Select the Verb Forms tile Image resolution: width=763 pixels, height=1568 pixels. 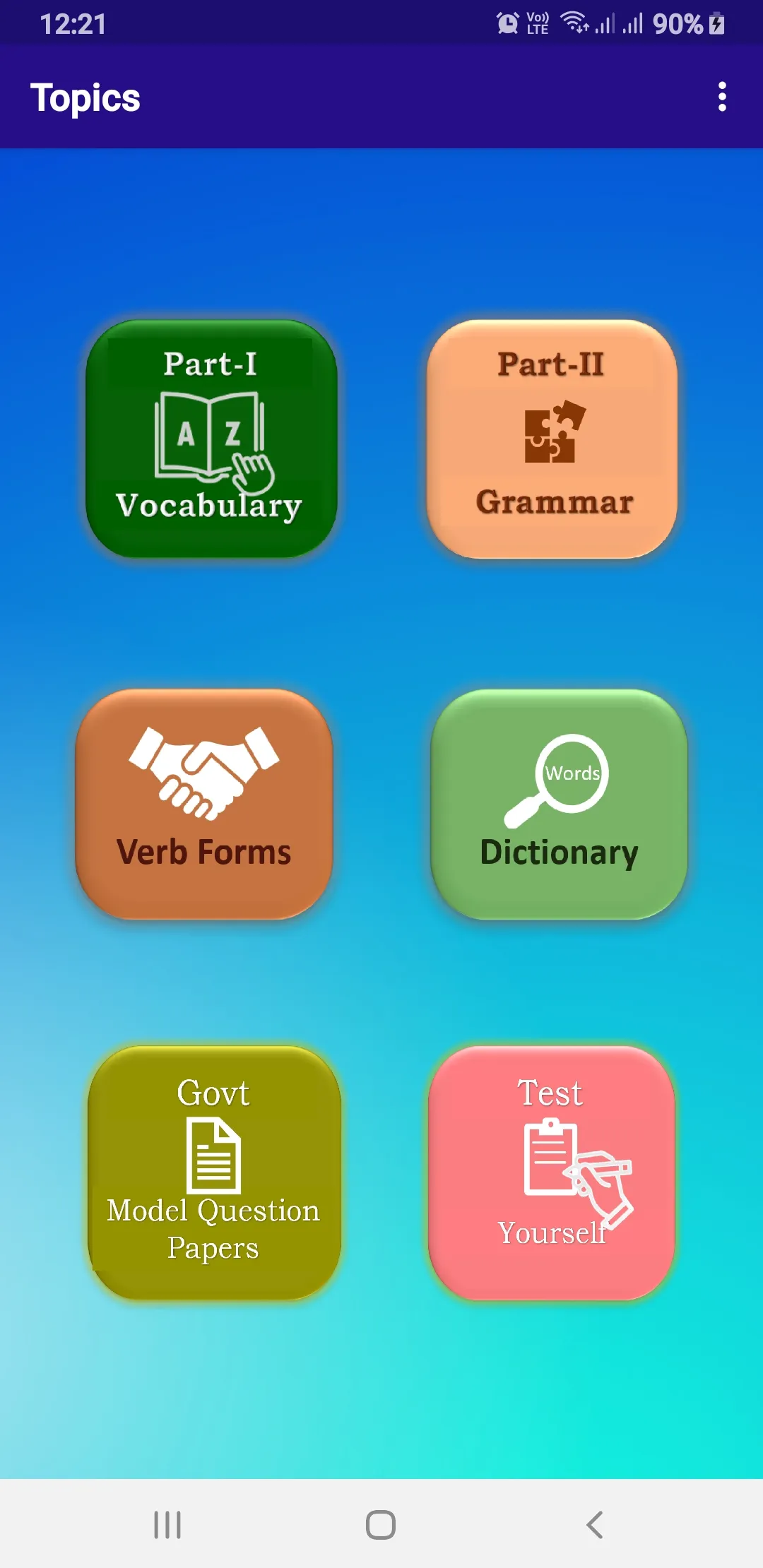204,804
